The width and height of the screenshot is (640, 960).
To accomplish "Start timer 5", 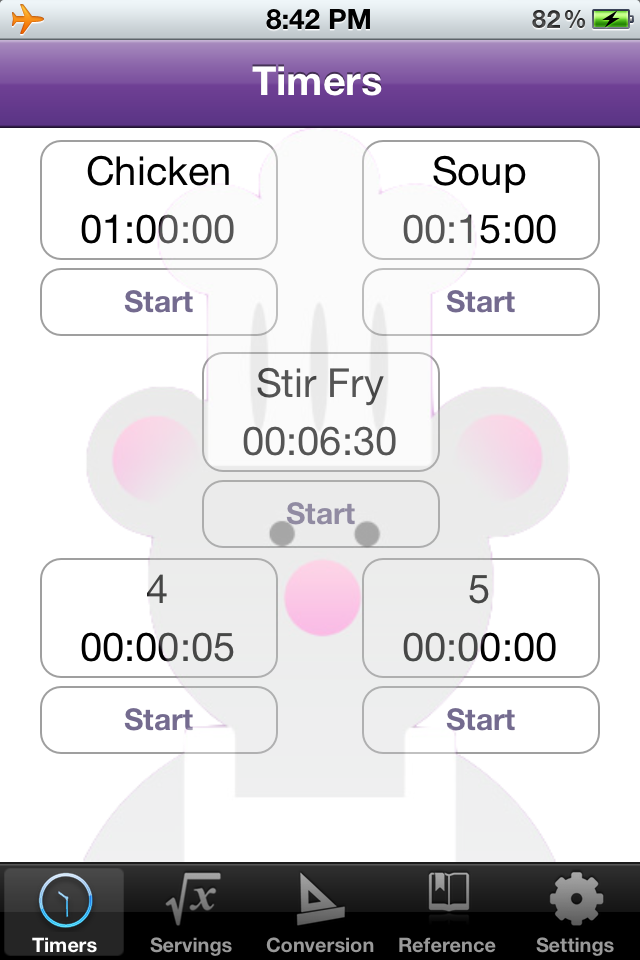I will [x=480, y=720].
